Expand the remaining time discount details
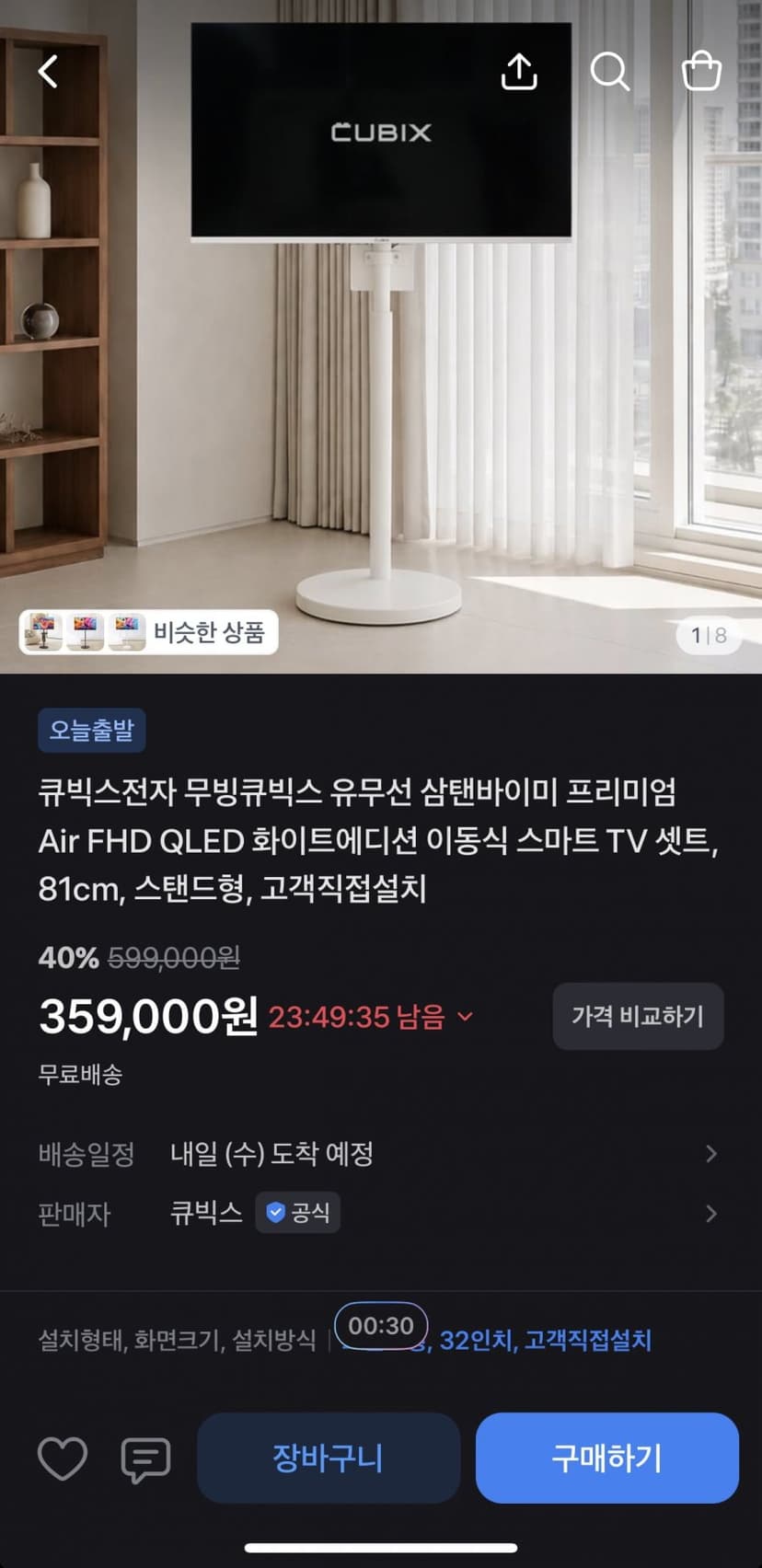The width and height of the screenshot is (762, 1568). pyautogui.click(x=465, y=1016)
